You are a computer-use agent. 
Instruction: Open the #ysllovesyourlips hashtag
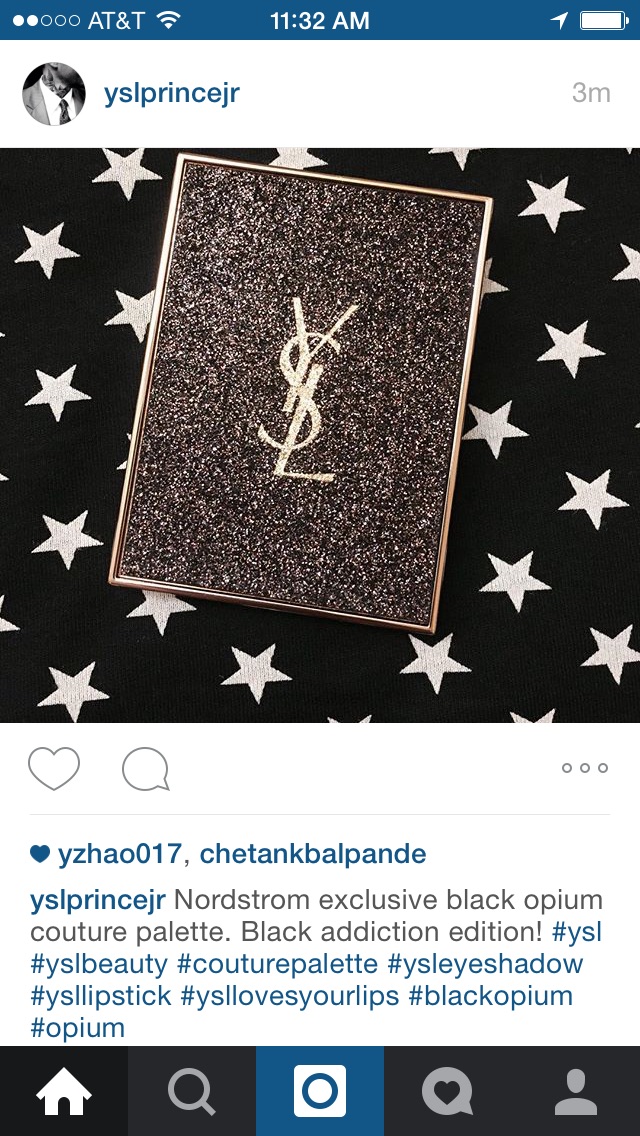click(290, 996)
